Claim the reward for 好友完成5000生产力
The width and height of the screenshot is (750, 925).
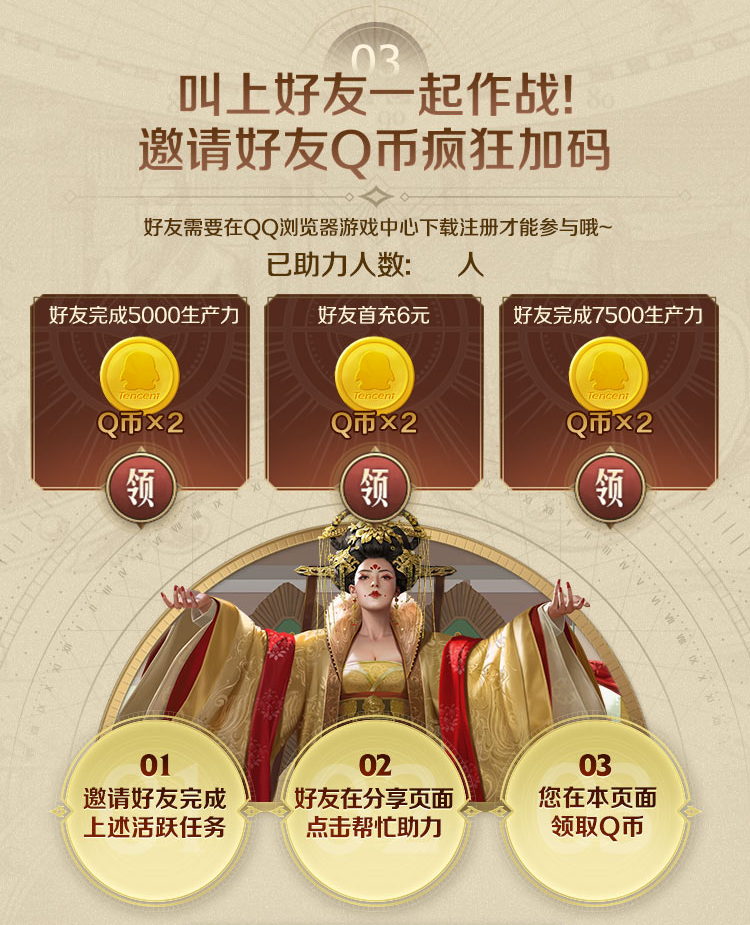pyautogui.click(x=141, y=489)
